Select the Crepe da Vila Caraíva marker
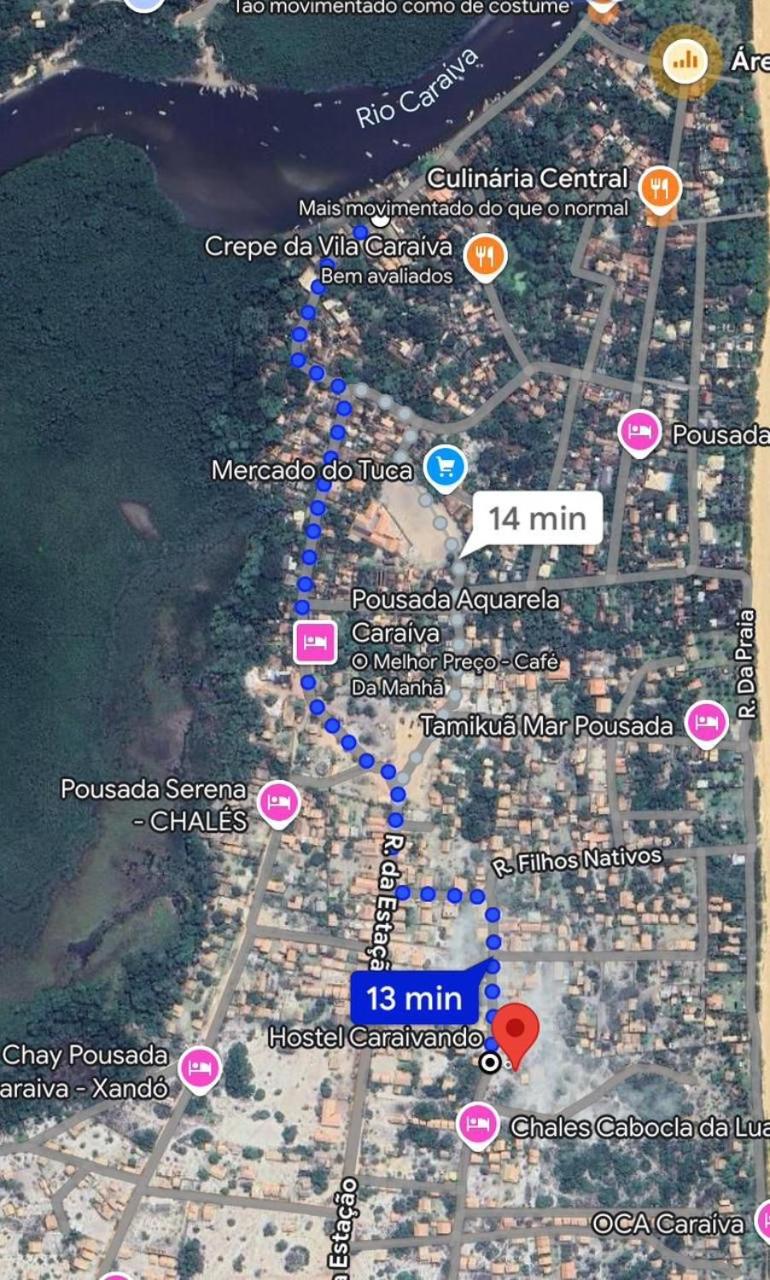Screen dimensions: 770x1280 (485, 254)
